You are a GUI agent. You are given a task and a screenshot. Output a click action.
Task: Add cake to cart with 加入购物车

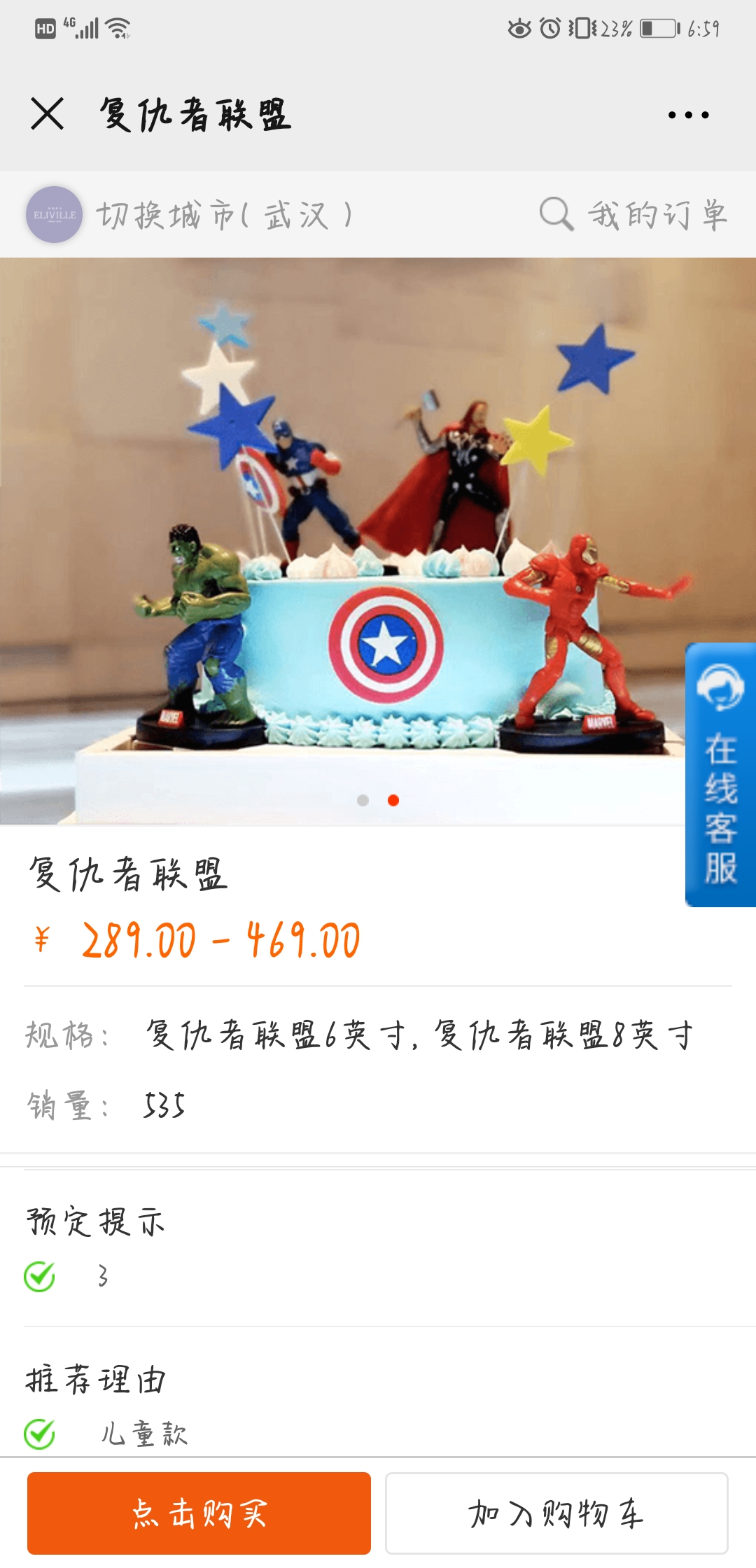tap(556, 1513)
